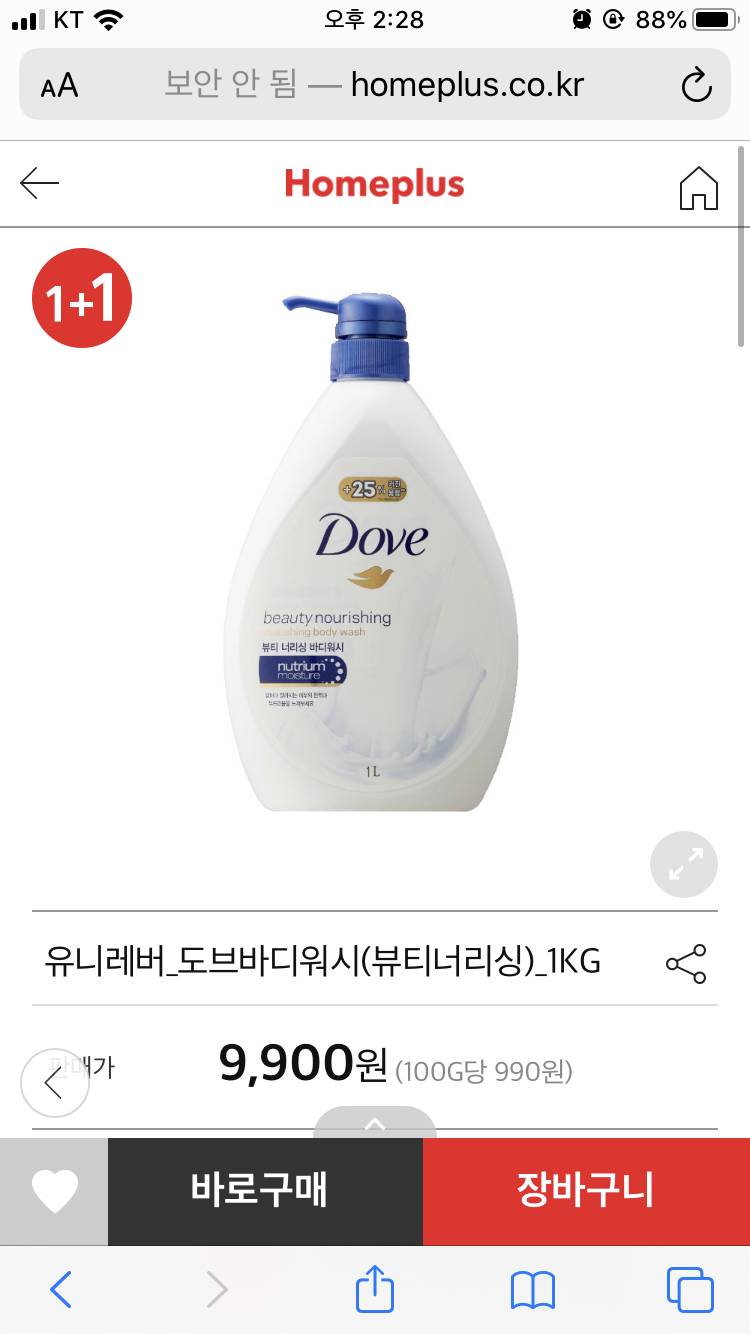Go back using the in-app back arrow

pyautogui.click(x=40, y=184)
